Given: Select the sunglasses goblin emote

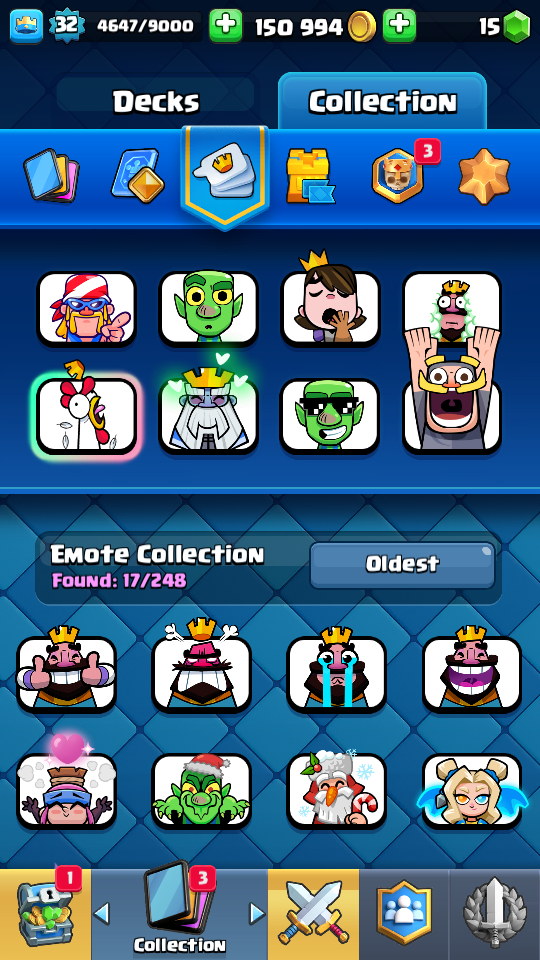Looking at the screenshot, I should (330, 416).
